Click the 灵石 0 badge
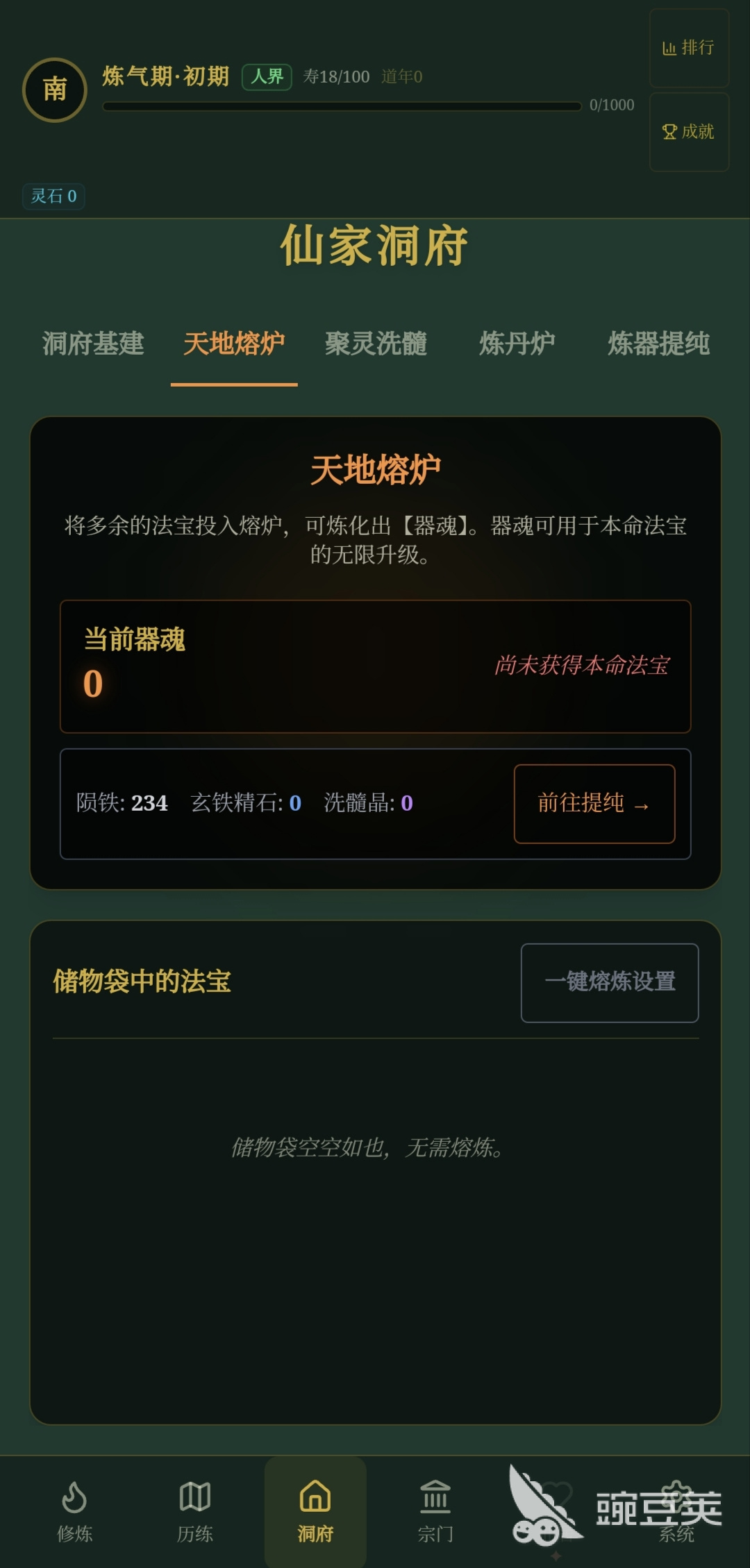Viewport: 750px width, 1568px height. 53,196
